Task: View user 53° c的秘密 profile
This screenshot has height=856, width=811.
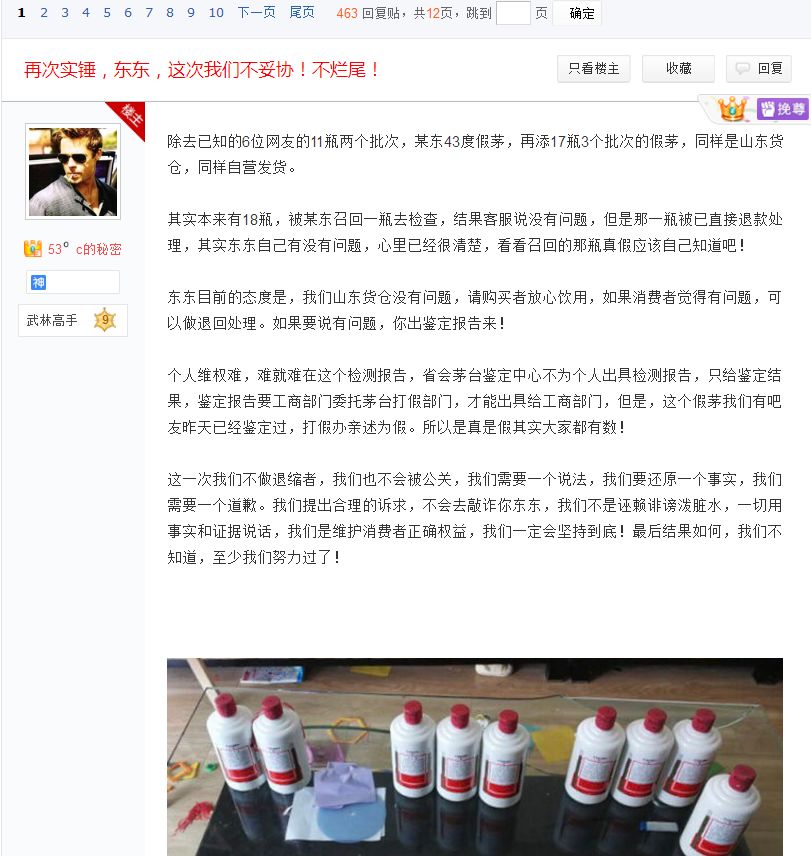Action: [x=84, y=250]
